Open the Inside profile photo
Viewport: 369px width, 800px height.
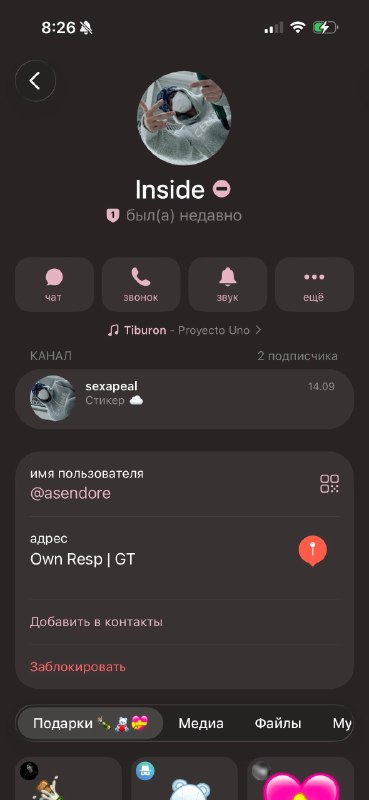(x=184, y=118)
